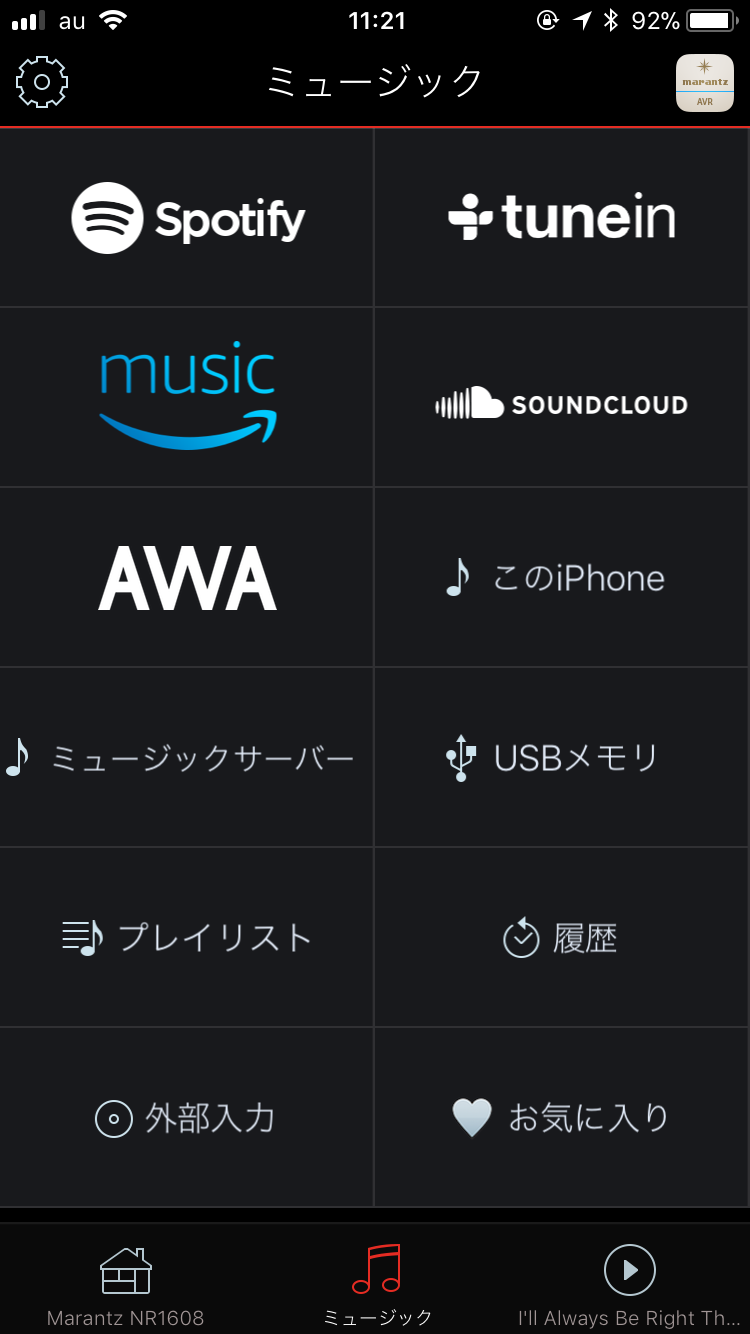The width and height of the screenshot is (750, 1334).
Task: Select the ミュージック bottom tab
Action: point(376,1285)
